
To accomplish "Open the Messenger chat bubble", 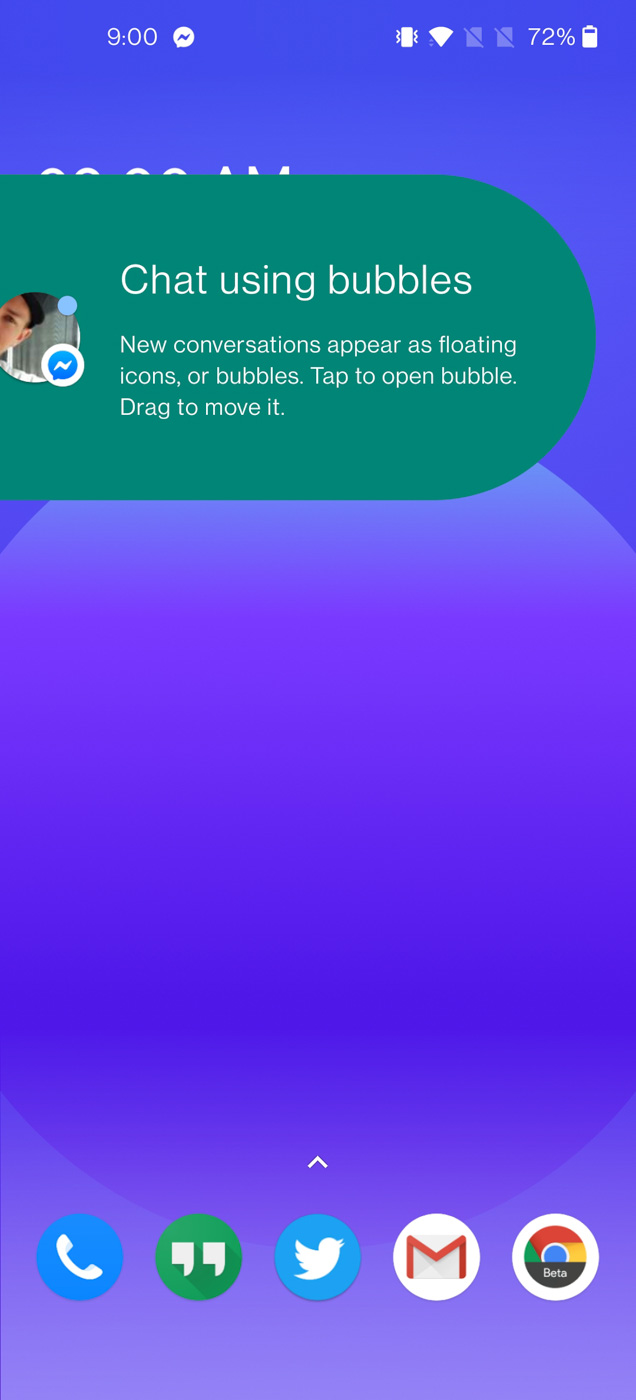I will pyautogui.click(x=36, y=338).
